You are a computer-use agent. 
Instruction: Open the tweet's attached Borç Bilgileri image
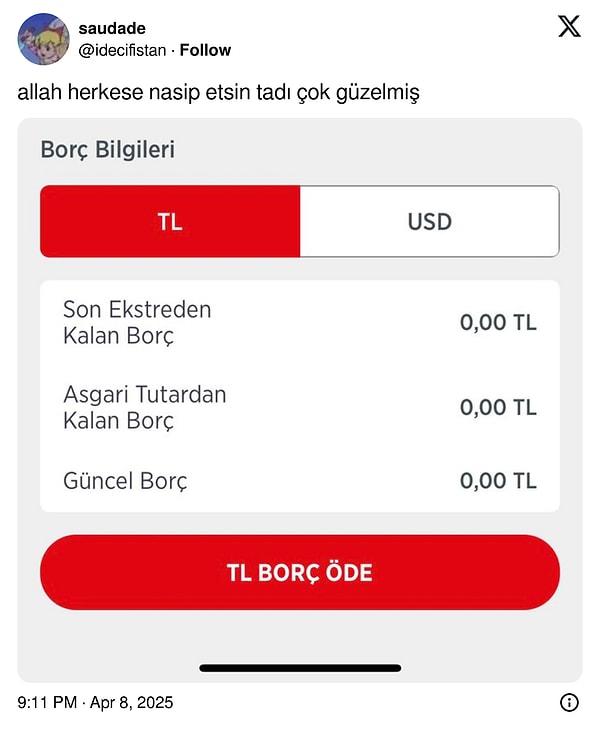coord(299,400)
